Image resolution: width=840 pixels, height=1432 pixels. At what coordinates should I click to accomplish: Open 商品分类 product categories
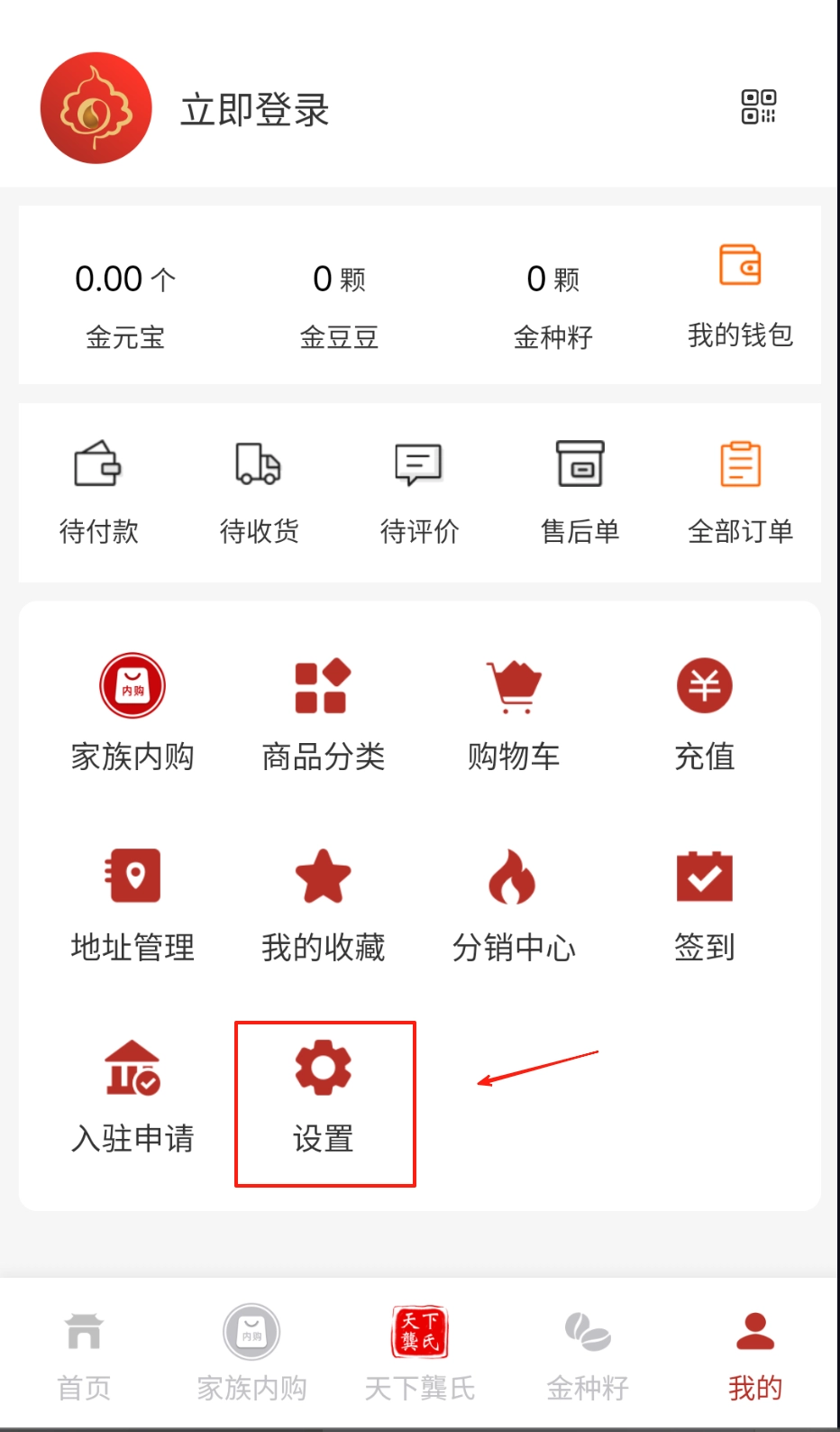pyautogui.click(x=323, y=712)
